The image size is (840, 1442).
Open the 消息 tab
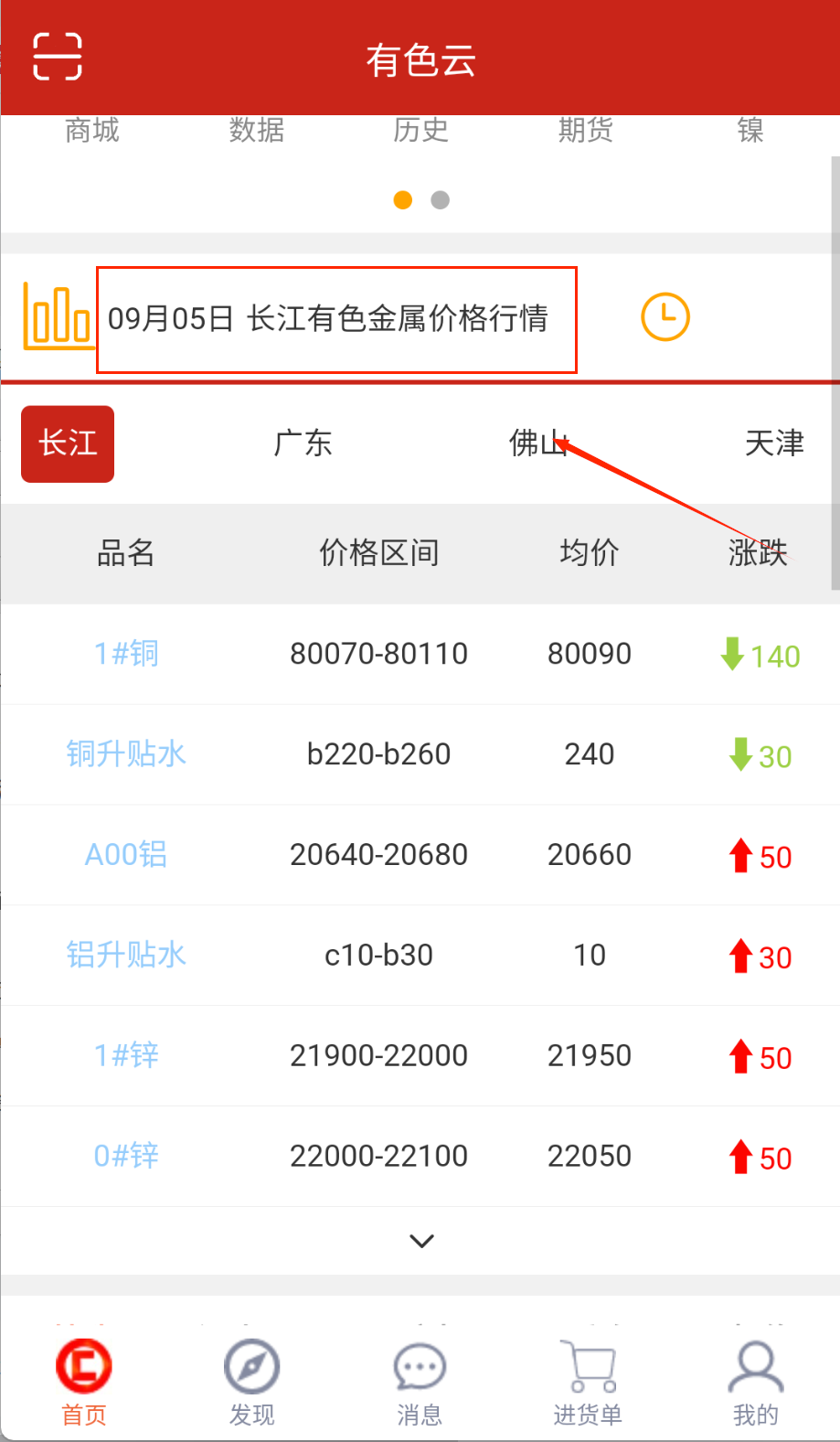(x=420, y=1382)
